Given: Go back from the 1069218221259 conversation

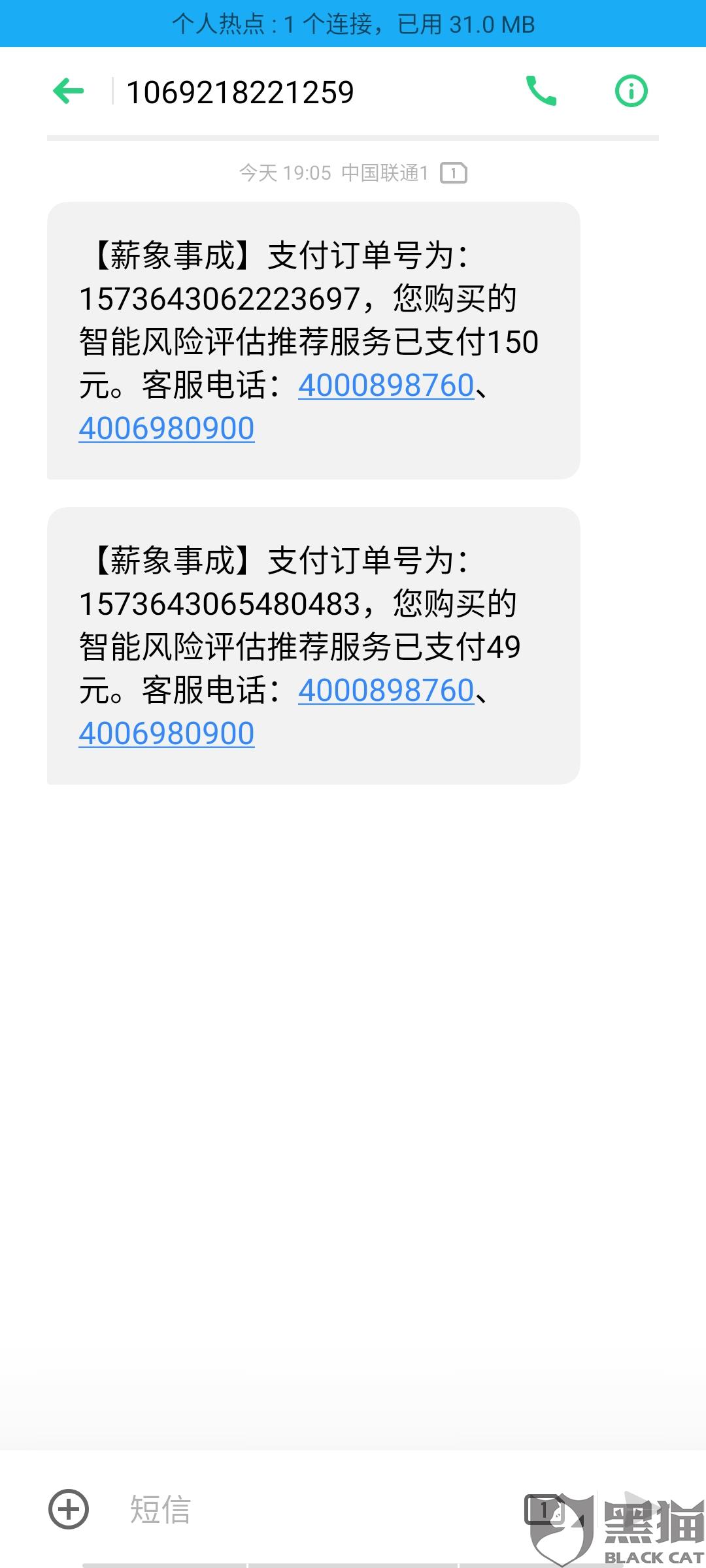Looking at the screenshot, I should (x=69, y=91).
